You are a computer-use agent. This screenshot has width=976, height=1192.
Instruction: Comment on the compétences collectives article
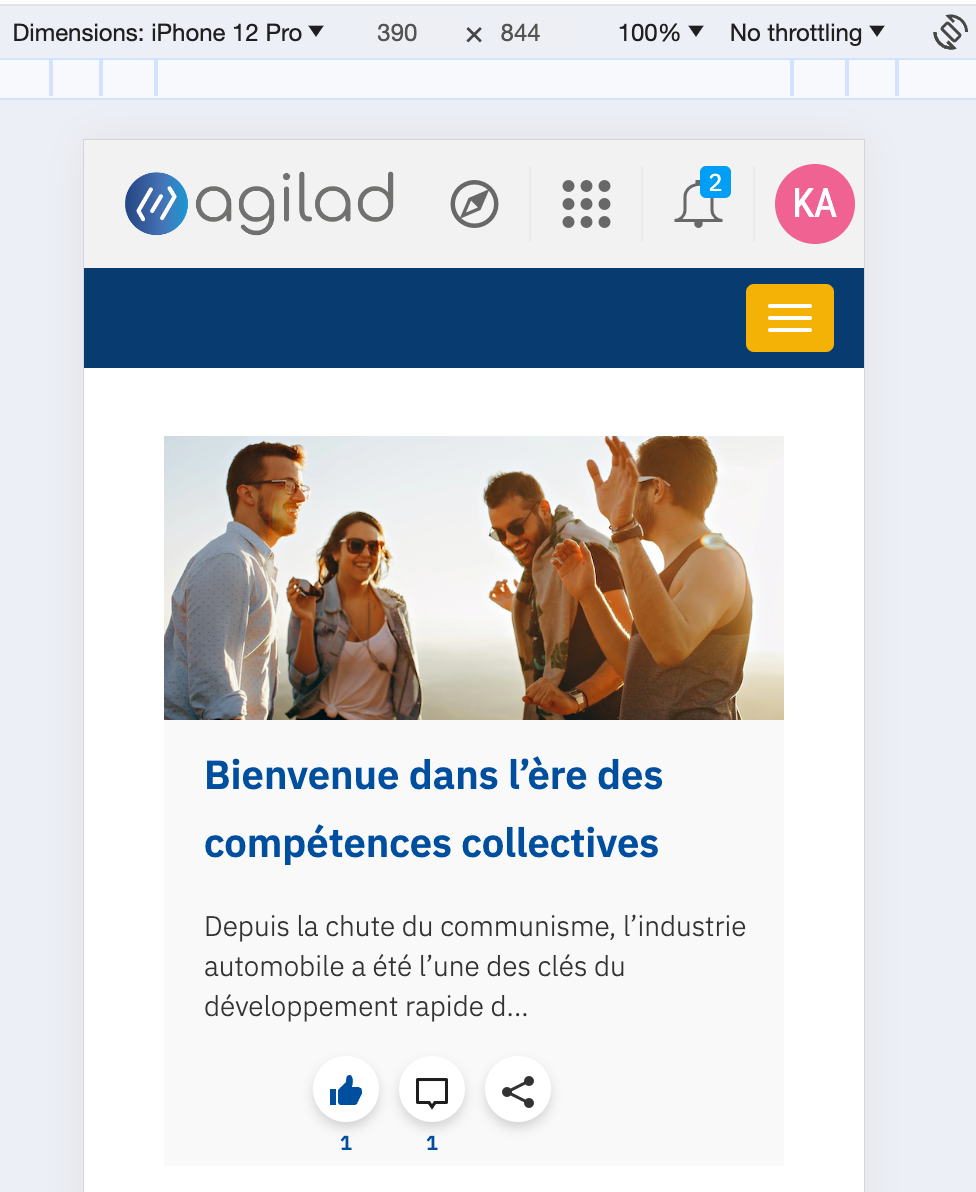pyautogui.click(x=432, y=1090)
